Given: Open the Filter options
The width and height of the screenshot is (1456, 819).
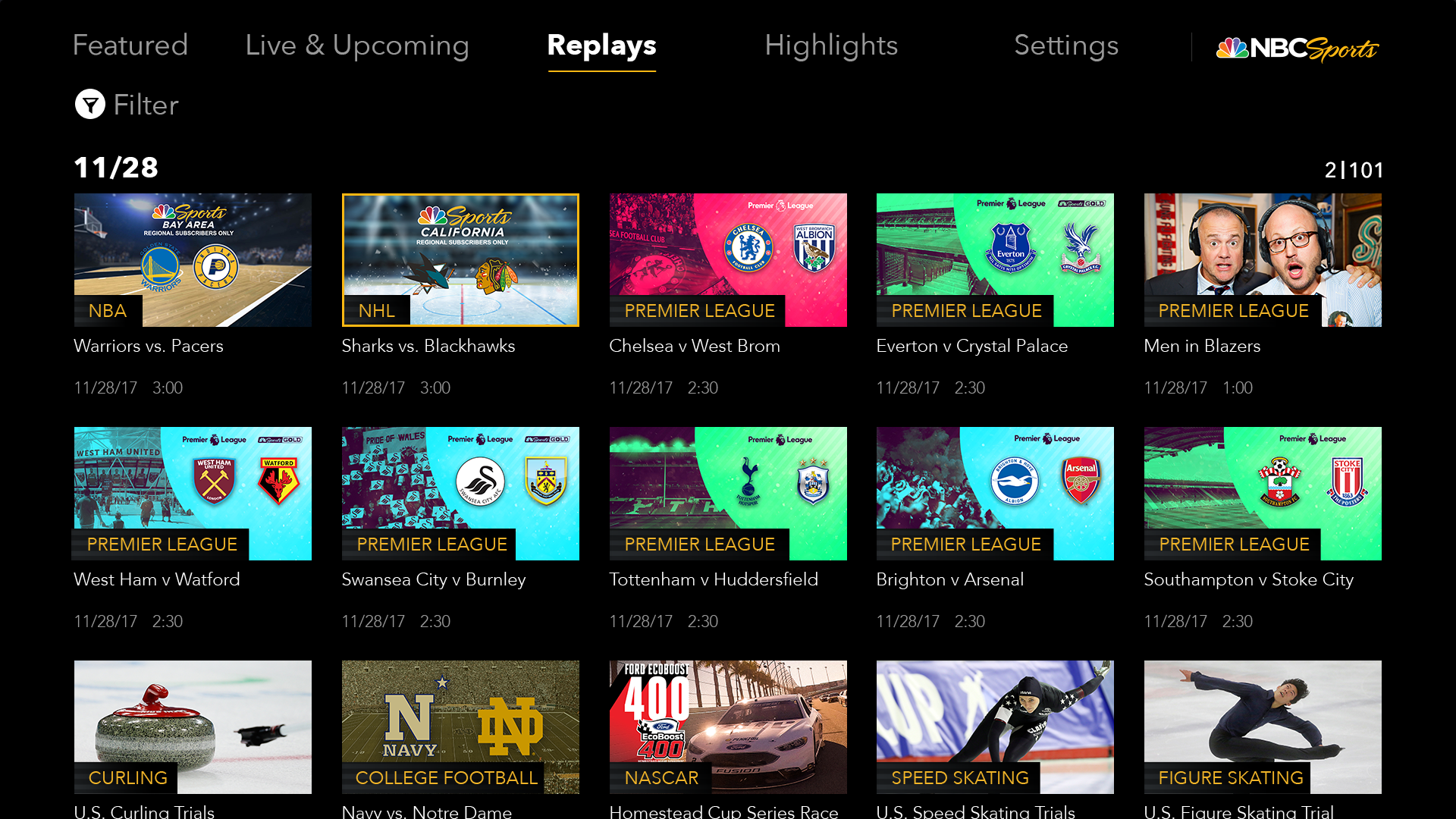Looking at the screenshot, I should 127,105.
